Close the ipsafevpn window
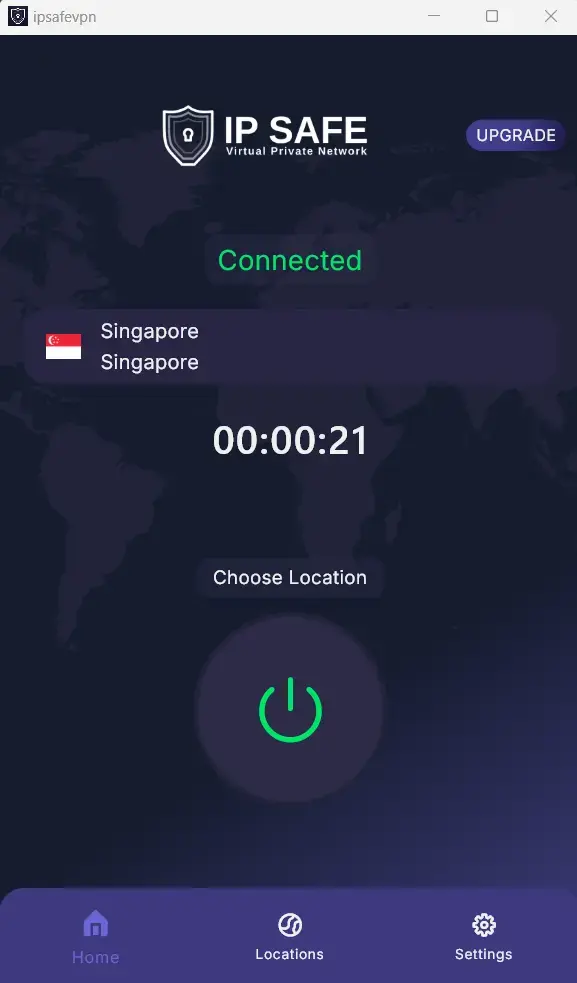Screen dimensions: 577x983 551,16
